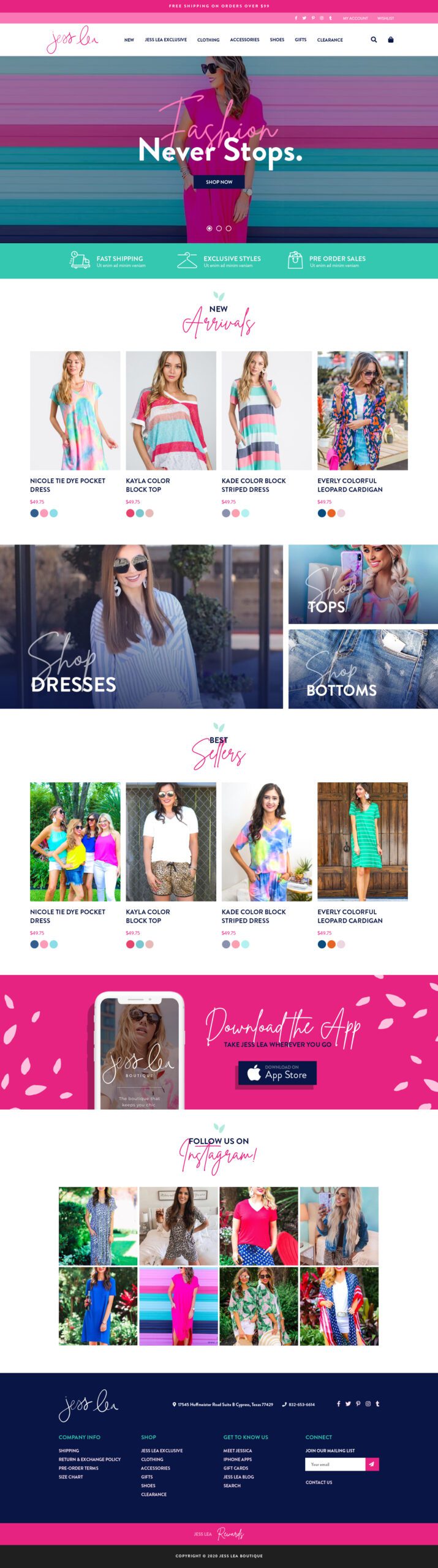Open the Contact Us link
The image size is (438, 1568).
[319, 1482]
